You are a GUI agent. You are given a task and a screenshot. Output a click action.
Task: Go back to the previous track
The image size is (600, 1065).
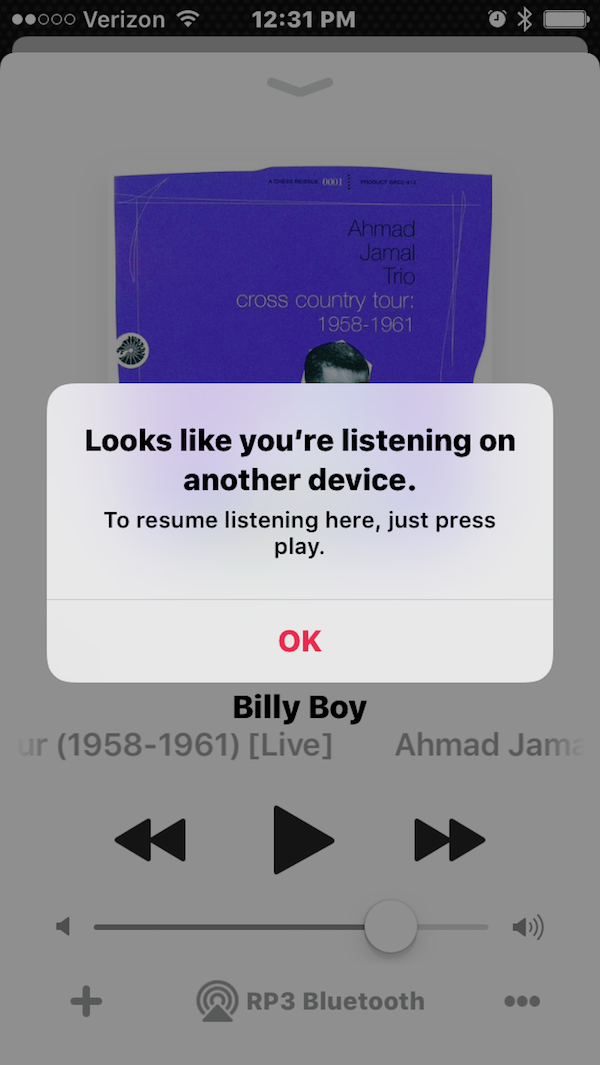150,840
